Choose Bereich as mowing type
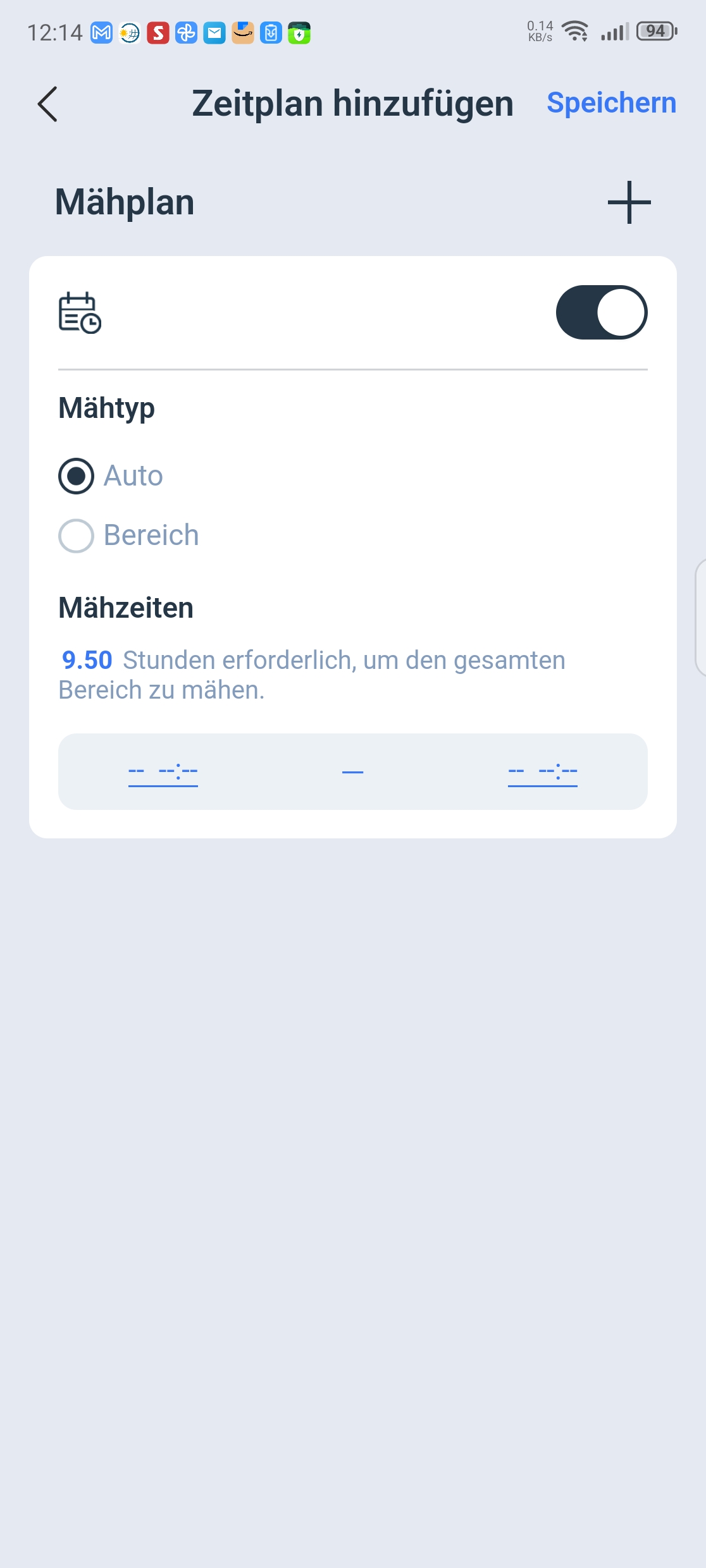706x1568 pixels. pos(128,536)
